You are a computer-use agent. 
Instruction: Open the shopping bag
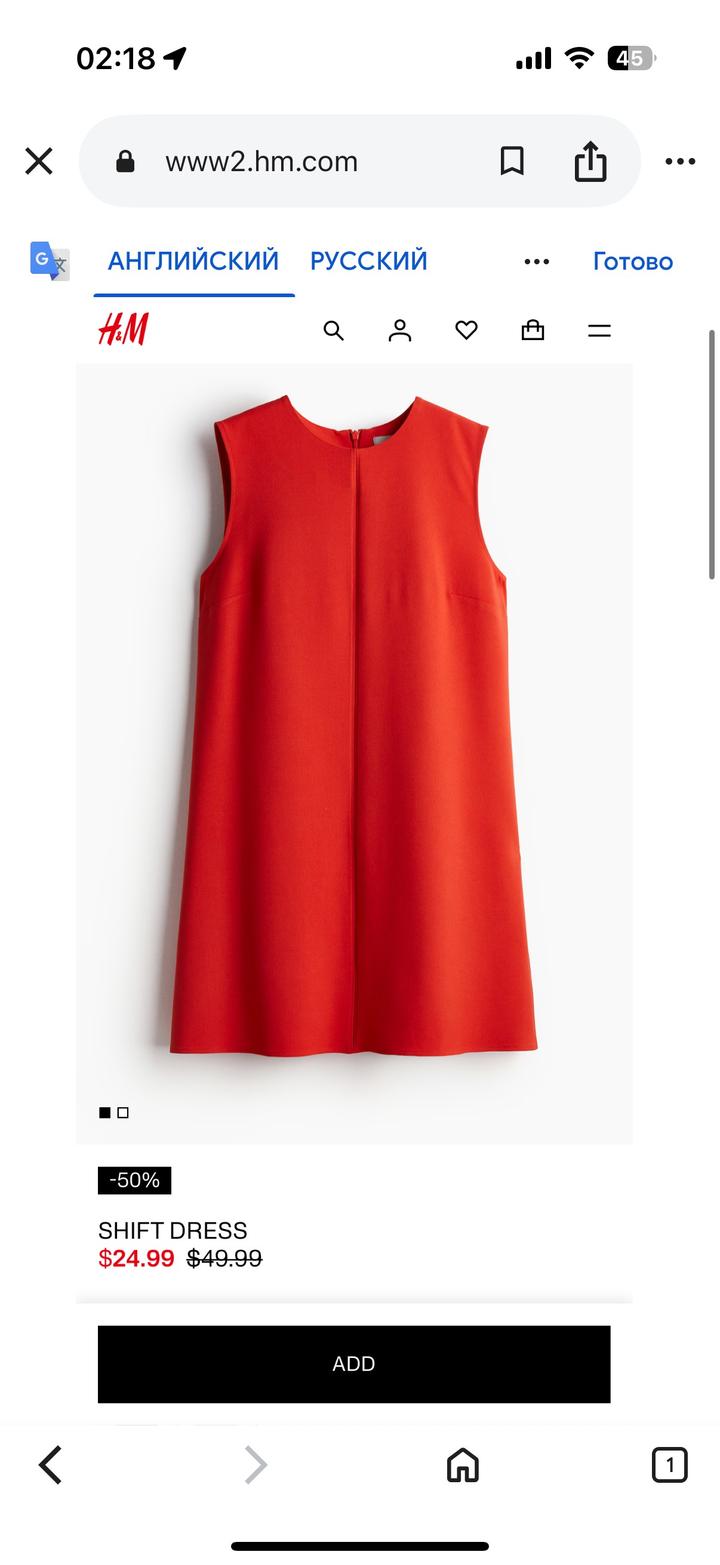point(533,331)
